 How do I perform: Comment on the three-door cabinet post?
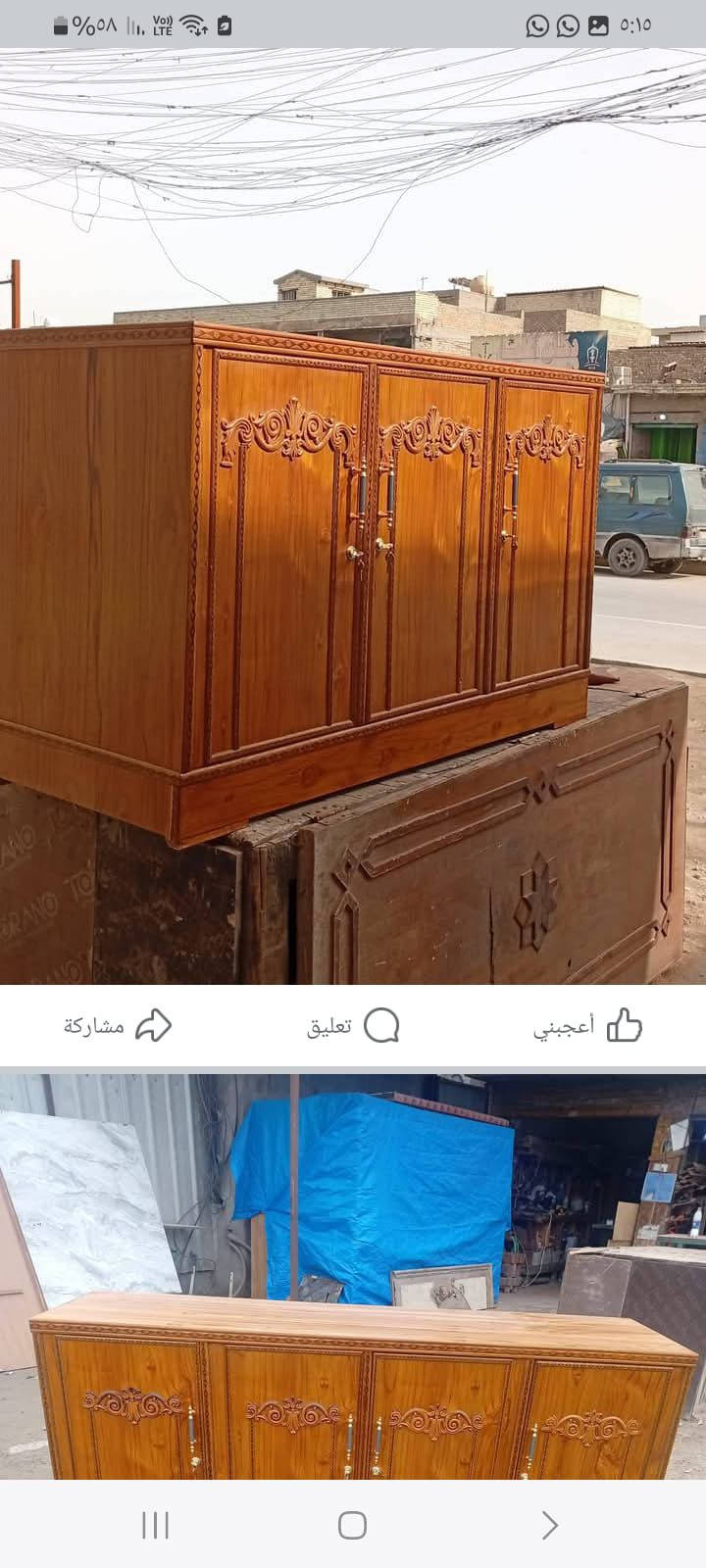tap(353, 1026)
